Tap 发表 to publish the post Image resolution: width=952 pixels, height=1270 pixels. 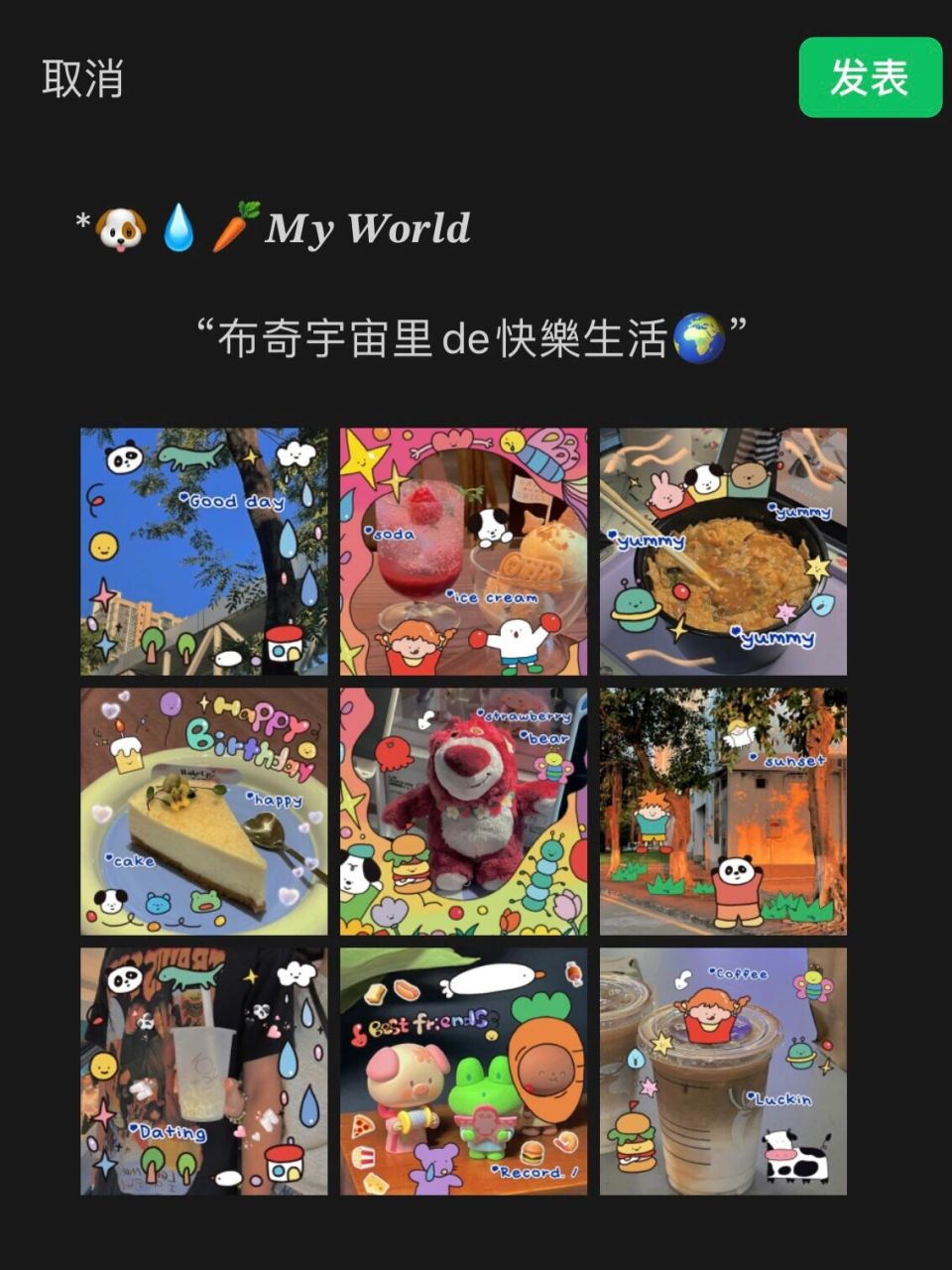pyautogui.click(x=870, y=76)
